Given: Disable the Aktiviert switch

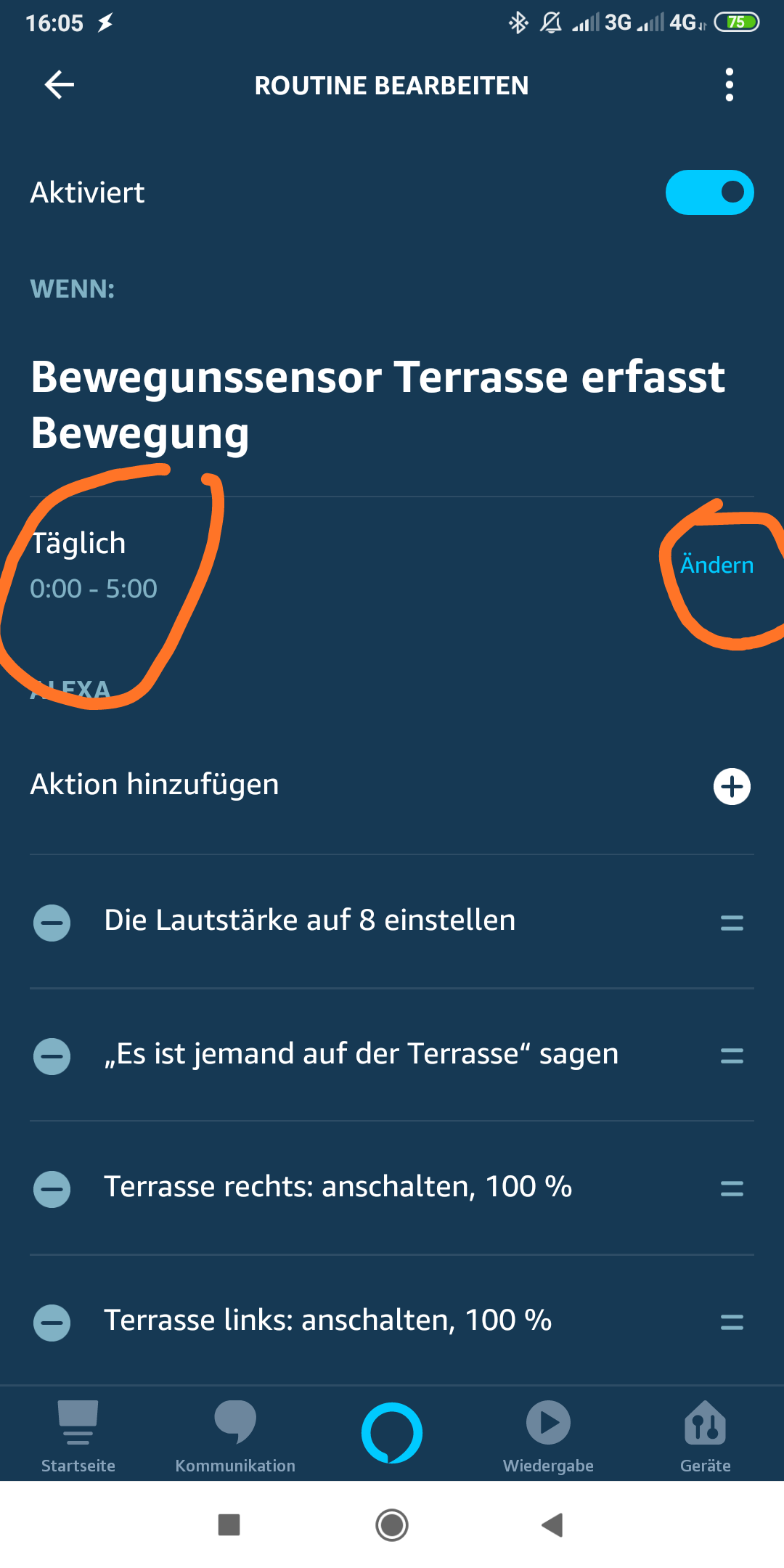Looking at the screenshot, I should click(x=709, y=192).
